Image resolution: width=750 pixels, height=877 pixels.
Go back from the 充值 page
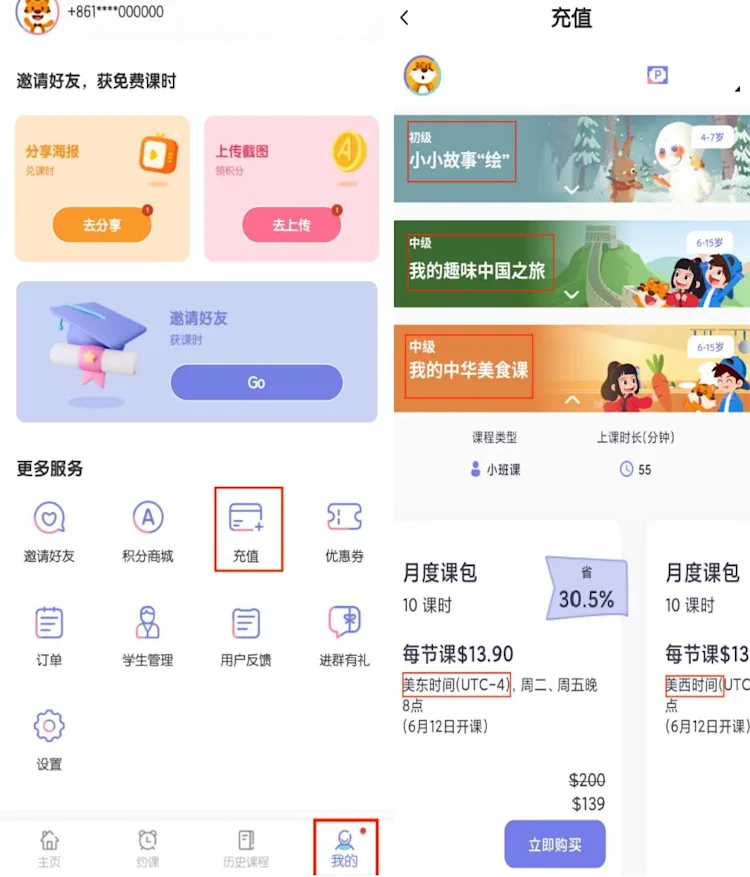404,18
